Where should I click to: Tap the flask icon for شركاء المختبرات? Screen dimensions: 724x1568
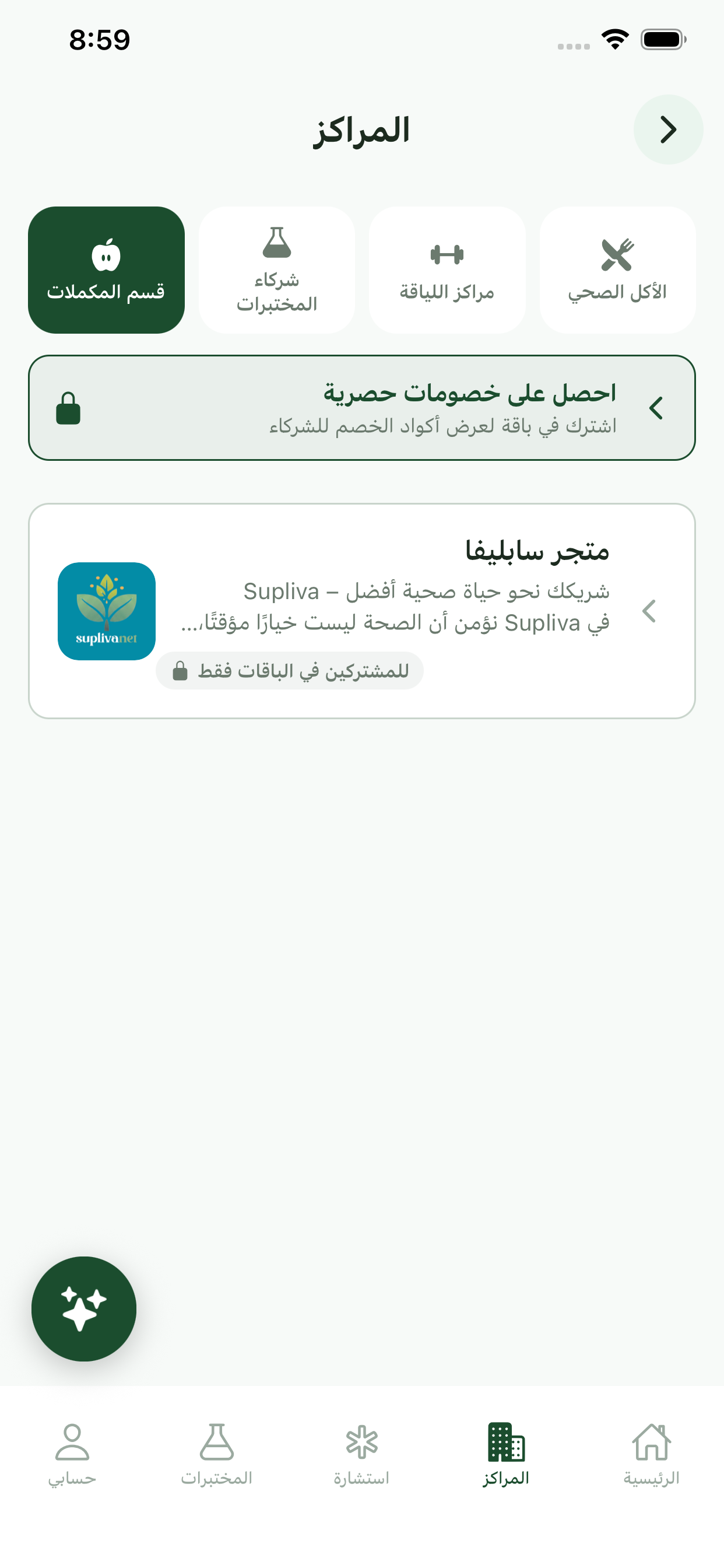pyautogui.click(x=277, y=246)
